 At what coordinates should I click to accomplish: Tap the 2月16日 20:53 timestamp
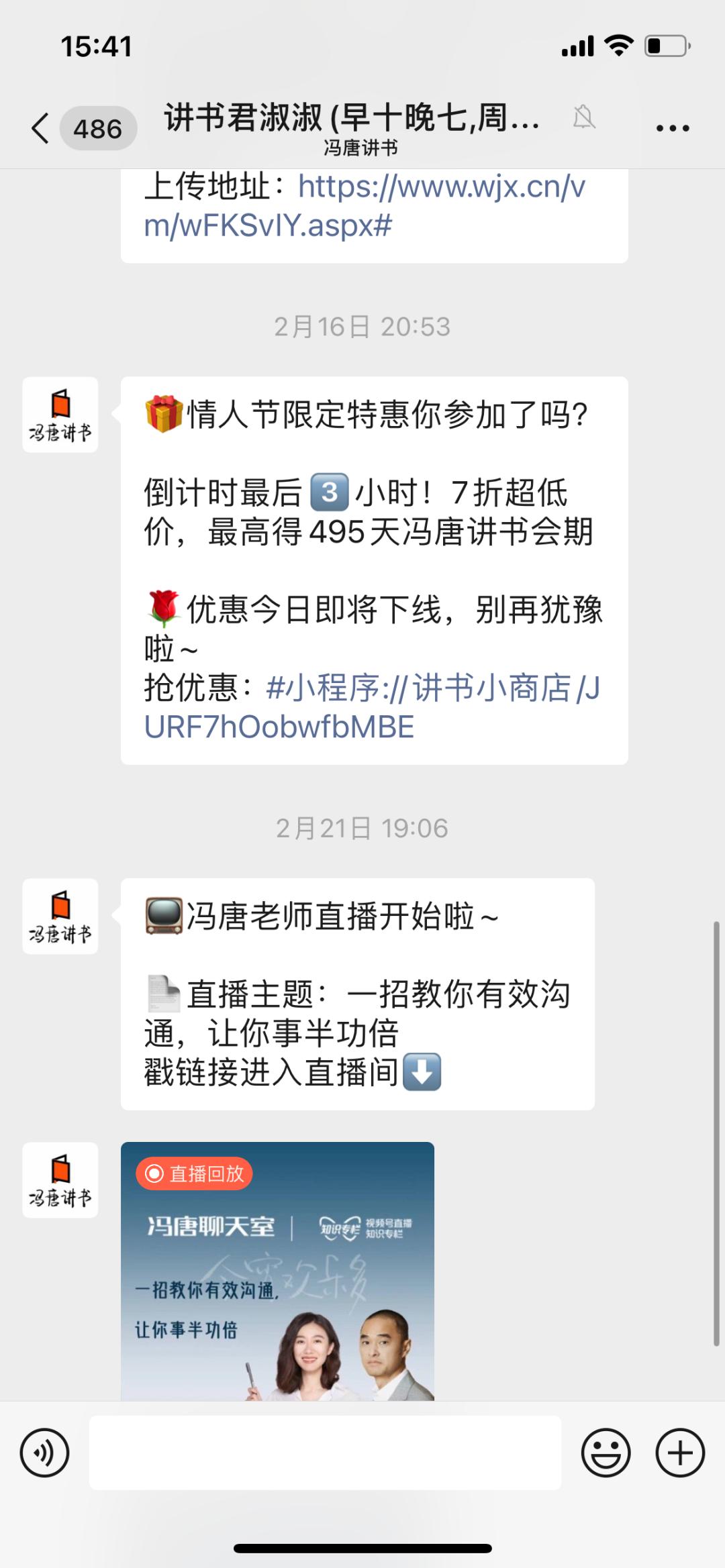(x=362, y=327)
